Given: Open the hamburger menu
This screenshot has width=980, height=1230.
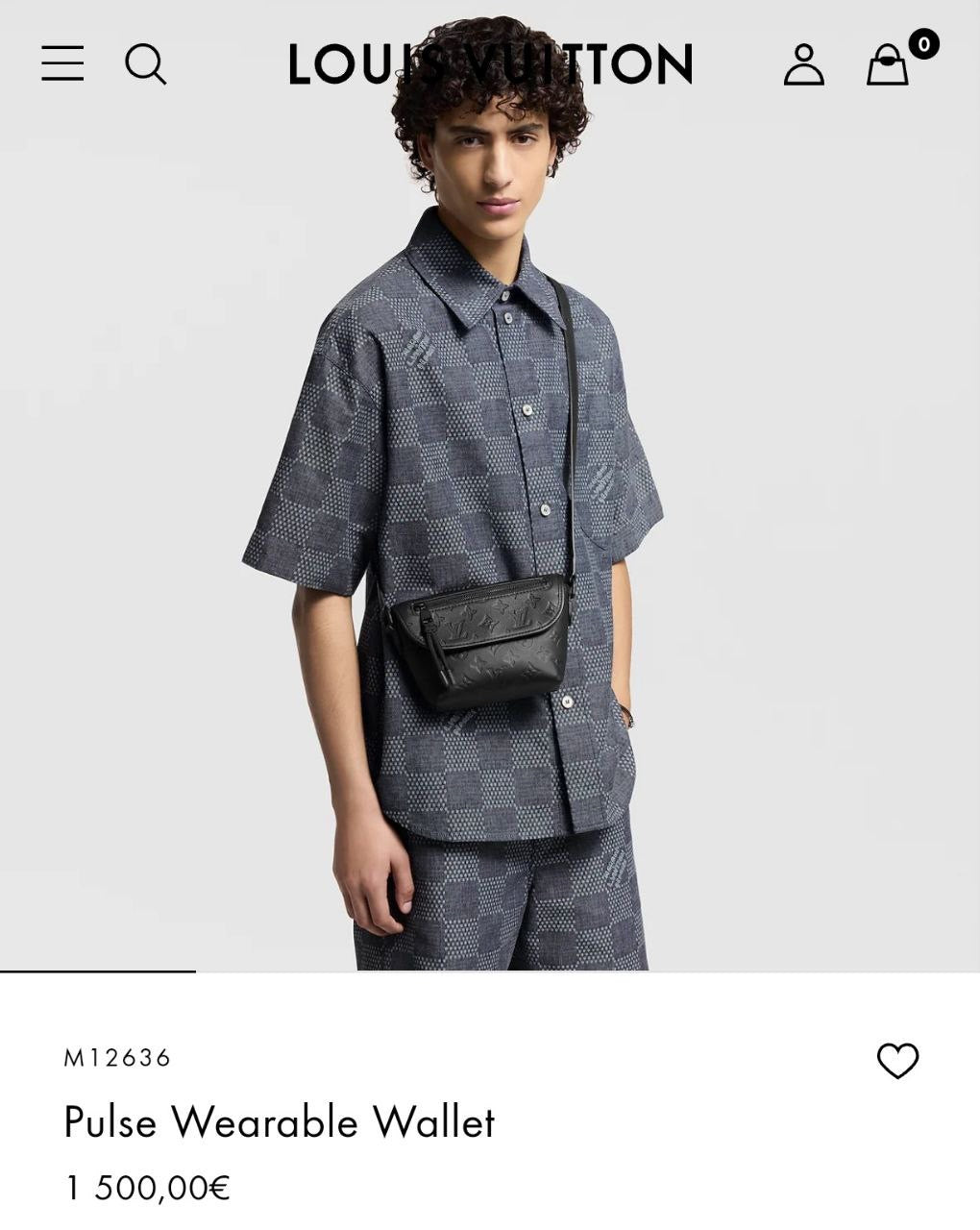Looking at the screenshot, I should (x=62, y=63).
